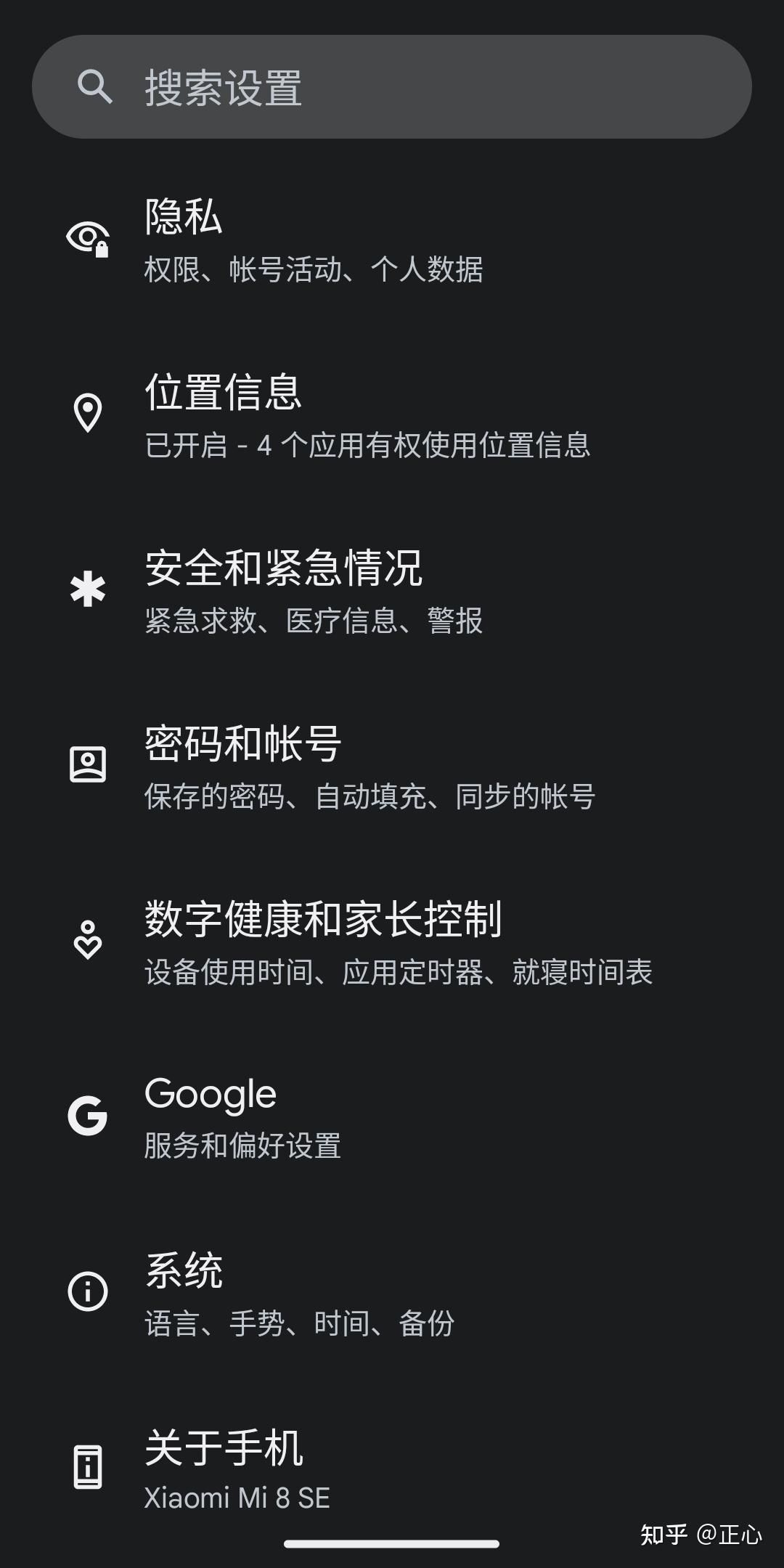Image resolution: width=784 pixels, height=1568 pixels.
Task: Tap the Digital Wellbeing heart icon
Action: pos(87,940)
